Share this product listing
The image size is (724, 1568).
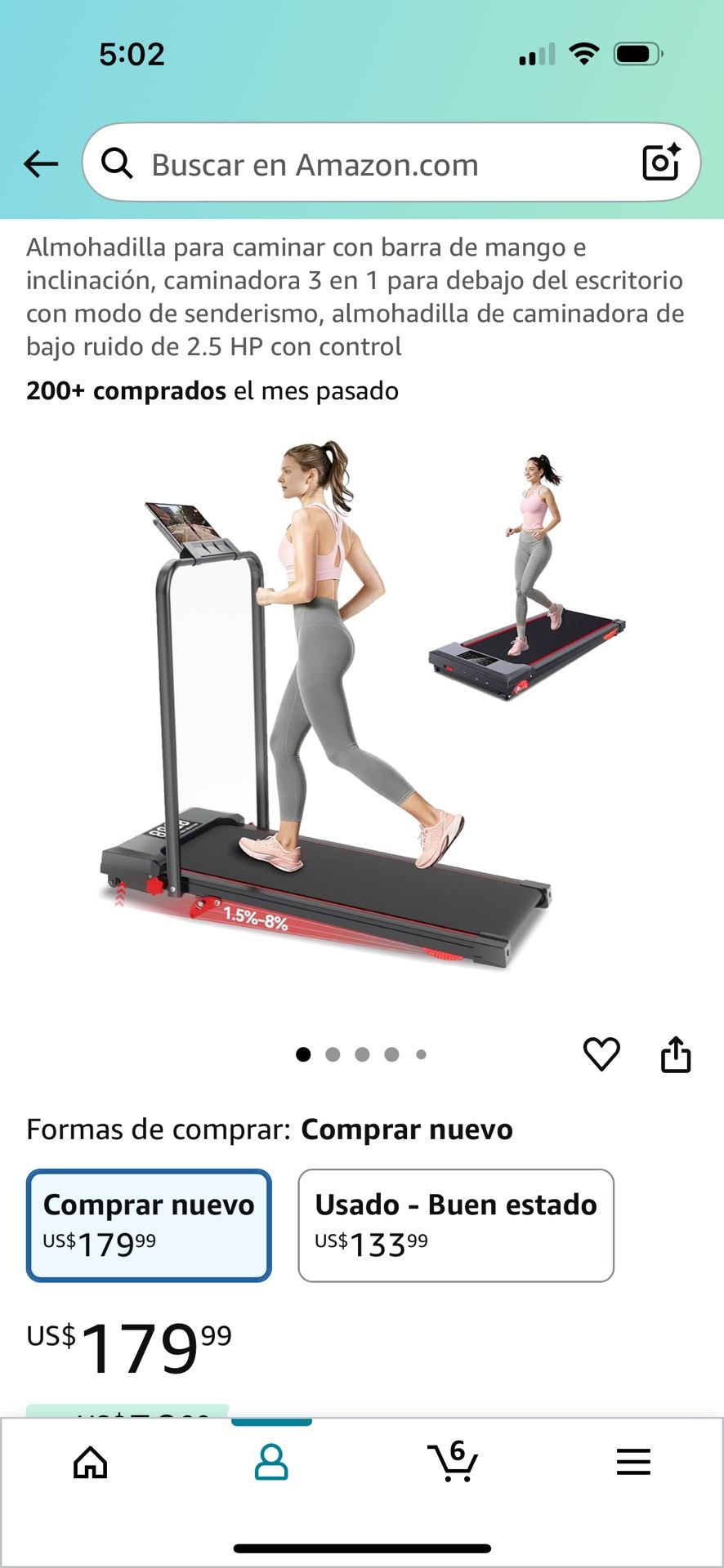[676, 1053]
